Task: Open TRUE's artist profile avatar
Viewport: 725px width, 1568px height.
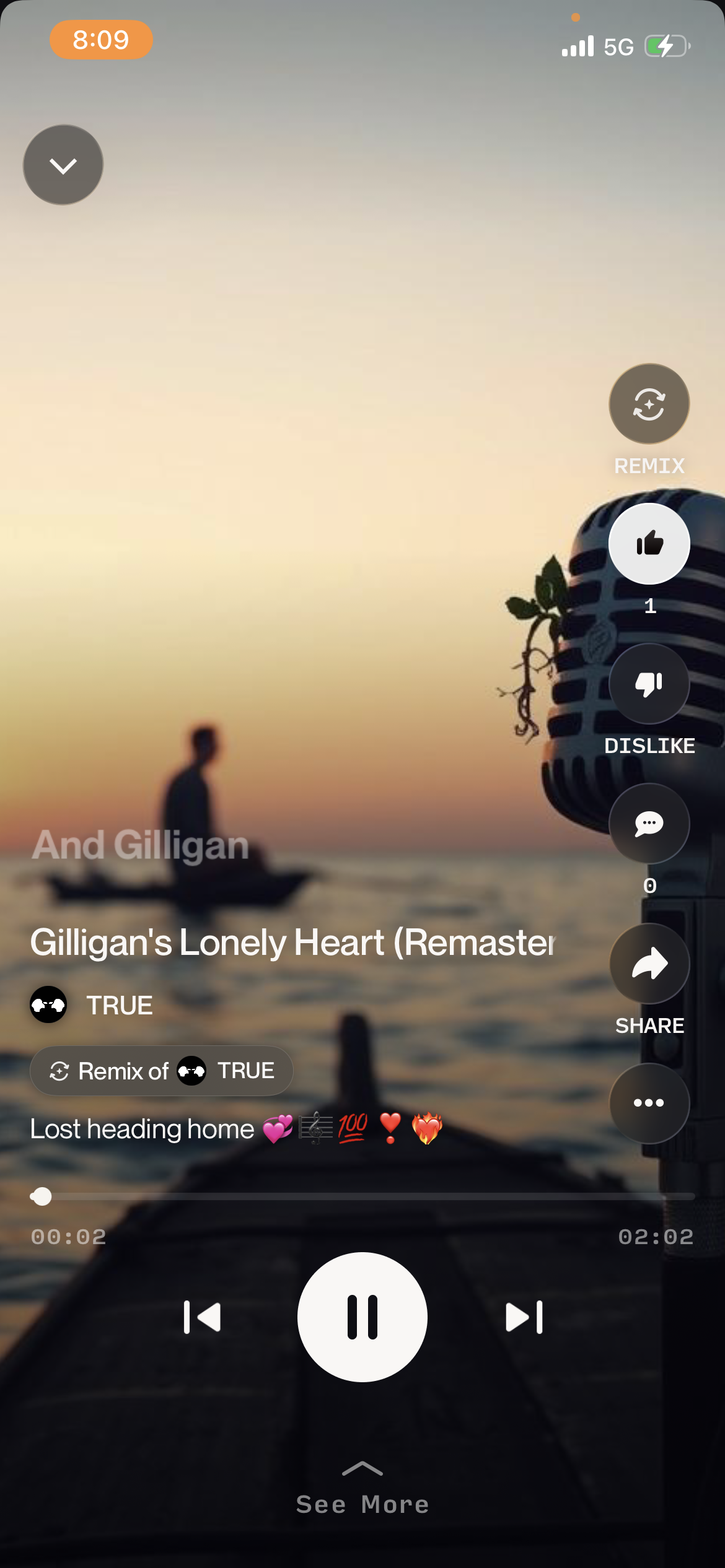Action: pyautogui.click(x=47, y=1004)
